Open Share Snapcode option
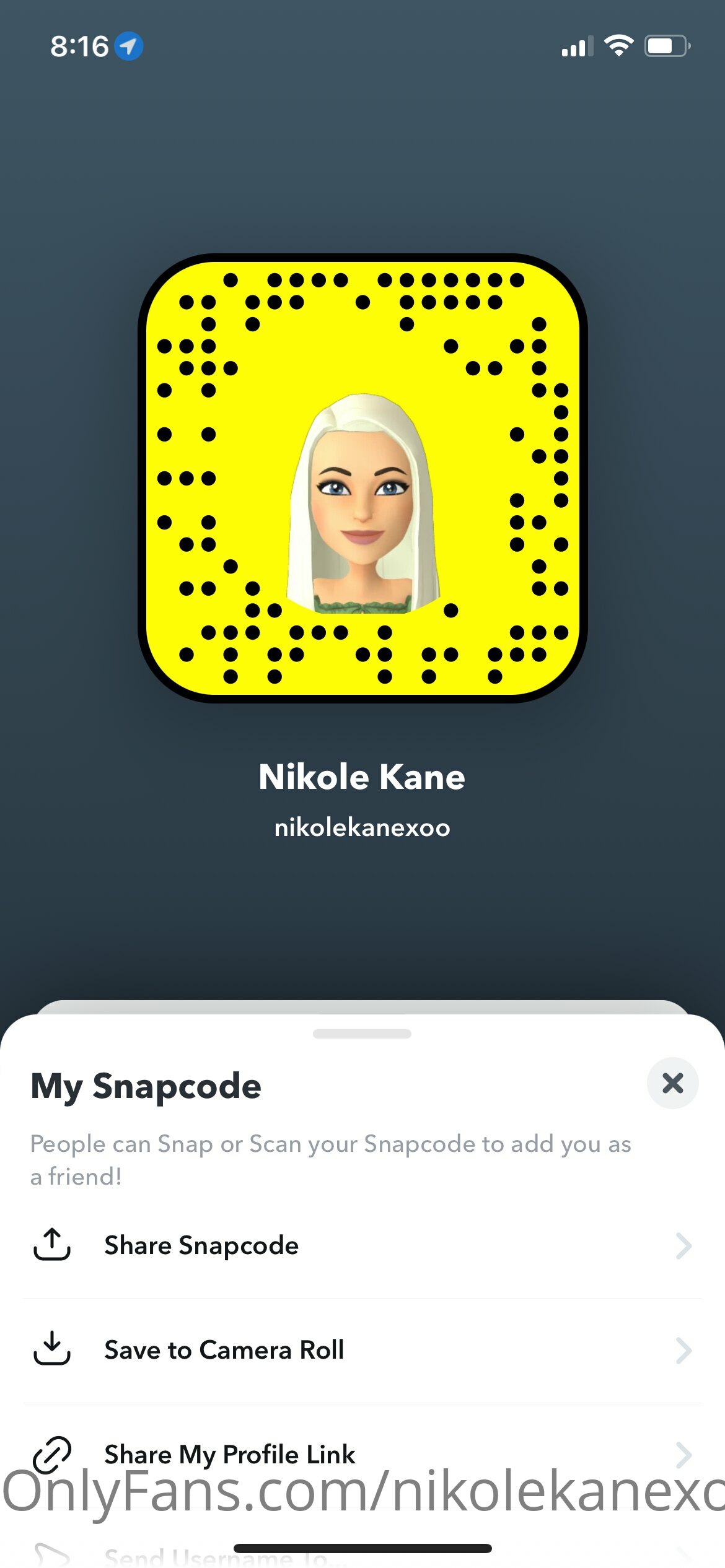Viewport: 725px width, 1568px height. click(362, 1245)
